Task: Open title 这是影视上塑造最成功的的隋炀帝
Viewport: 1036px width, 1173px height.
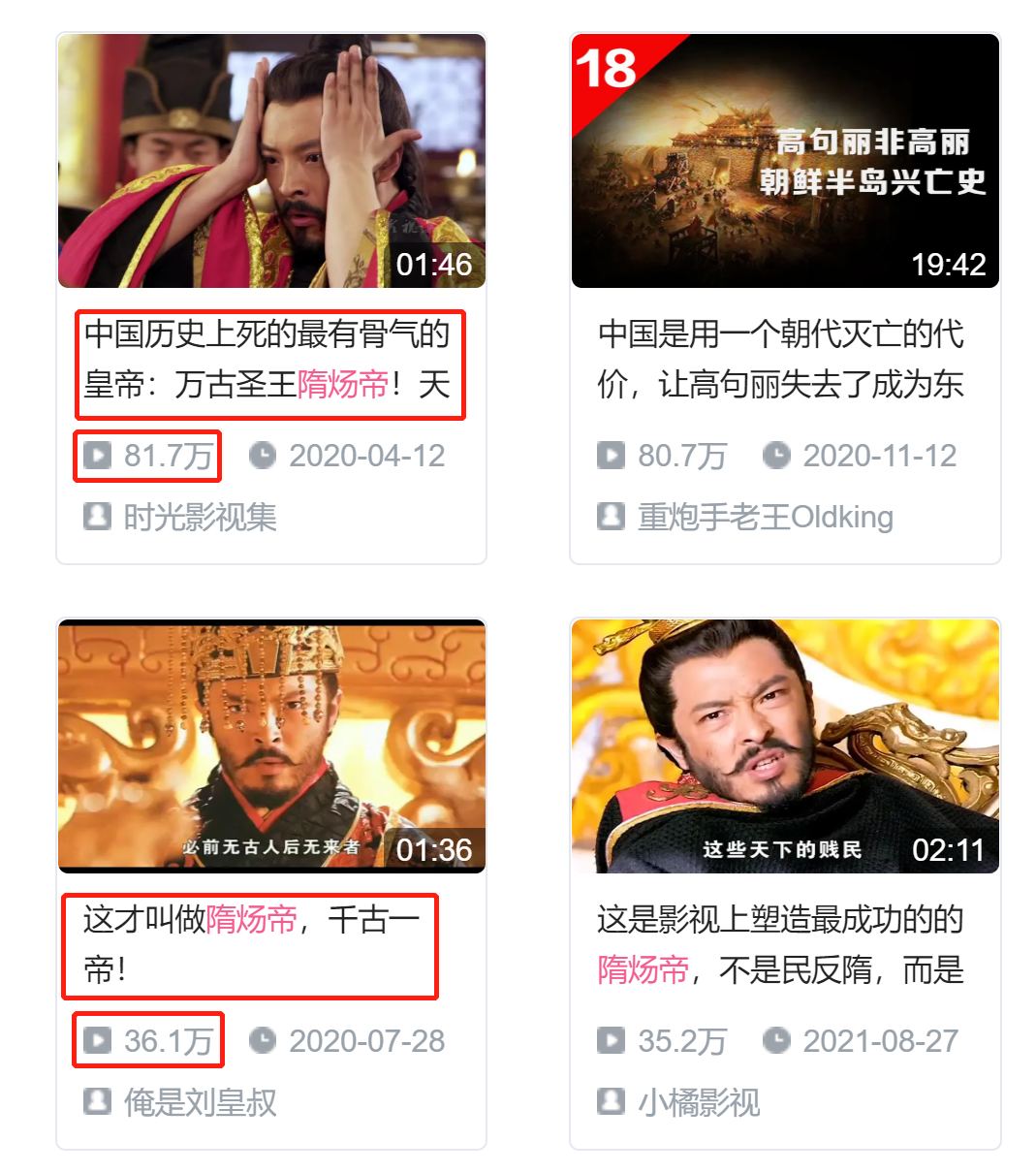Action: pyautogui.click(x=781, y=944)
